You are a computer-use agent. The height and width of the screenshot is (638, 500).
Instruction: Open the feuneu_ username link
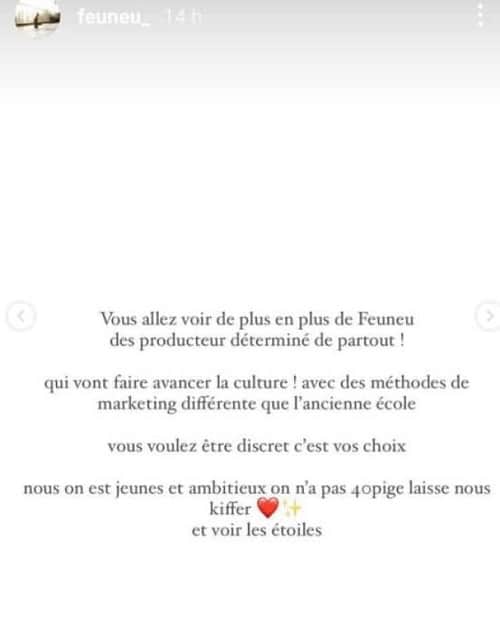(x=114, y=17)
